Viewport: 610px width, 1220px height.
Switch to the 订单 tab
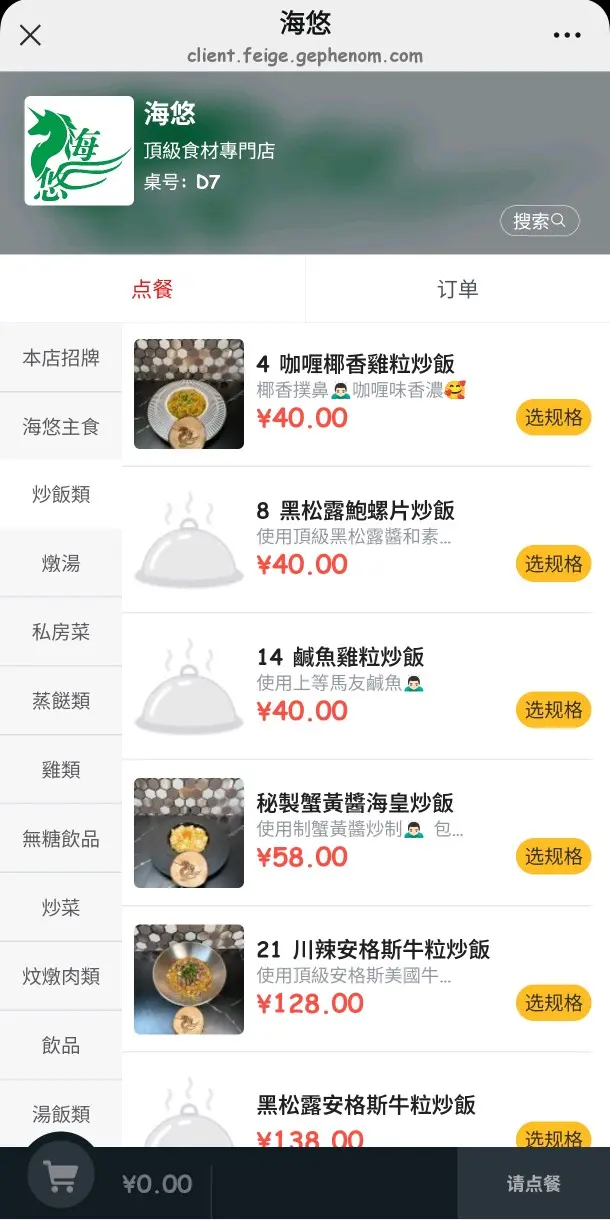pyautogui.click(x=457, y=289)
